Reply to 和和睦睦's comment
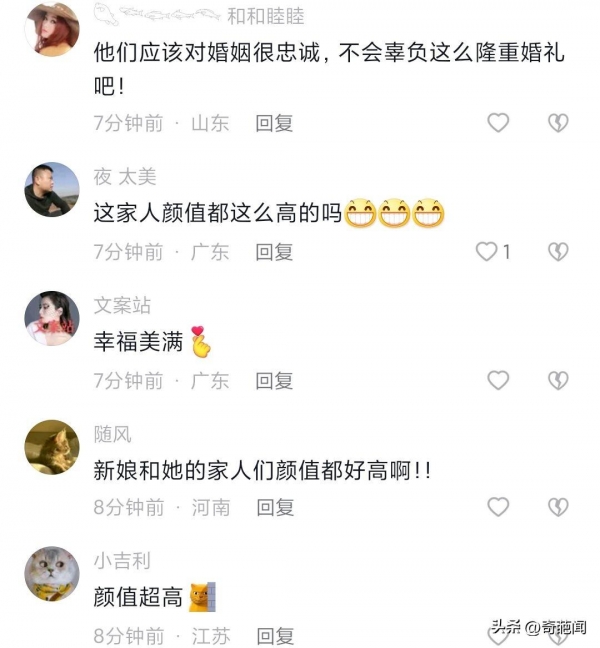The height and width of the screenshot is (648, 600). [274, 123]
